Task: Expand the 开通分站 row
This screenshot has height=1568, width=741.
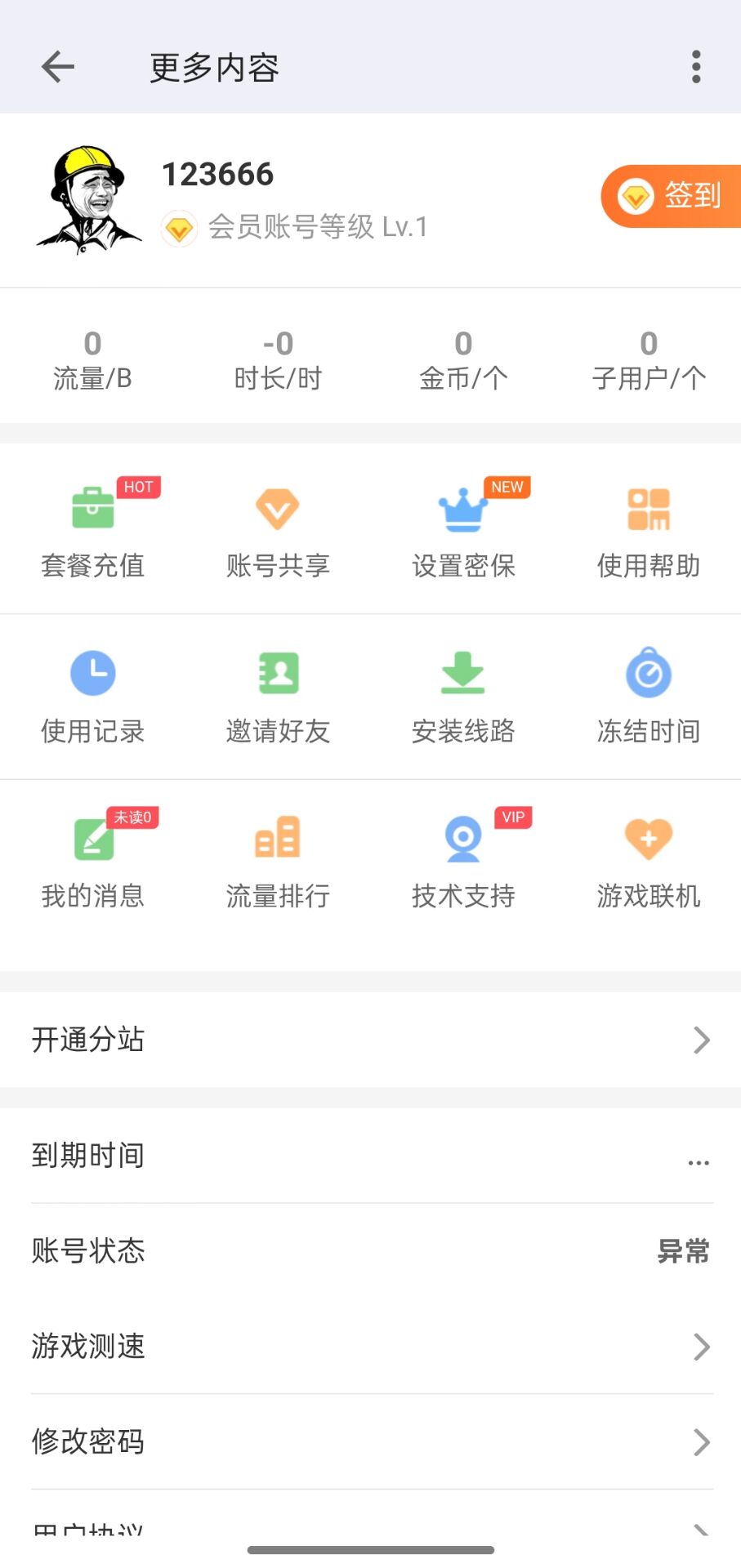Action: pyautogui.click(x=370, y=1040)
